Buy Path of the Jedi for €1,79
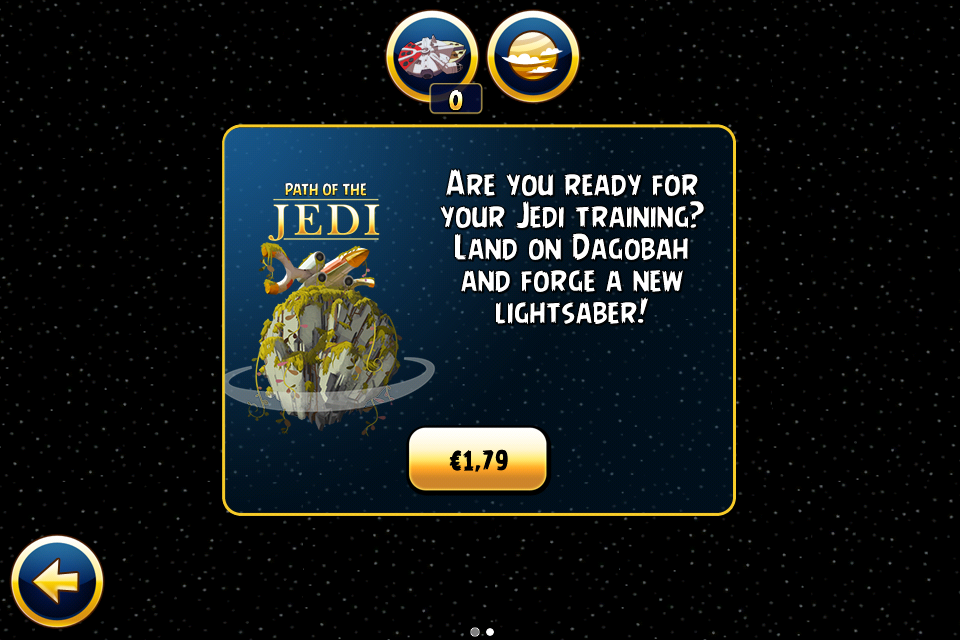Image resolution: width=960 pixels, height=640 pixels. coord(478,460)
